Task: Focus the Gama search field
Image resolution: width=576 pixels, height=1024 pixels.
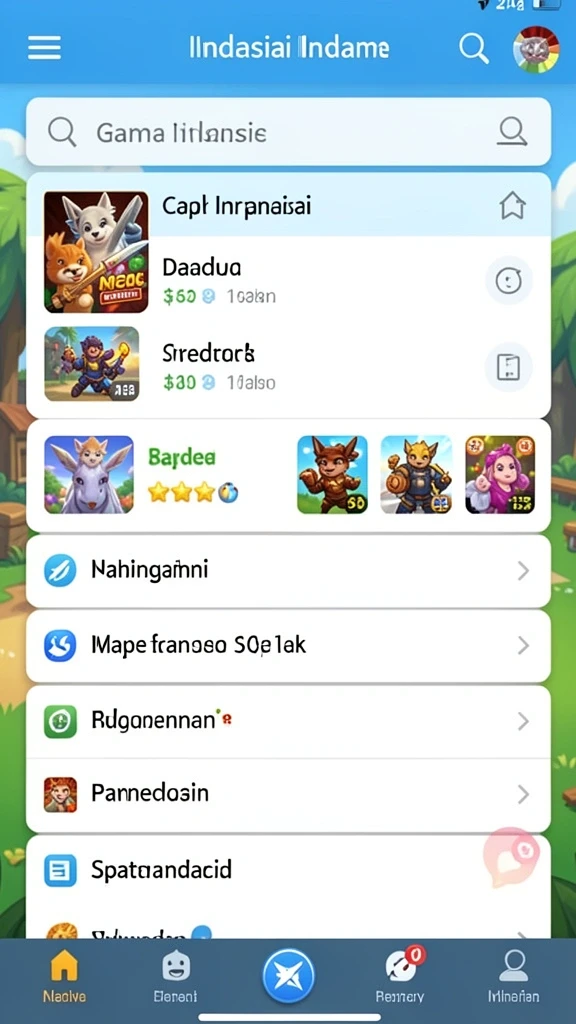Action: click(x=288, y=133)
